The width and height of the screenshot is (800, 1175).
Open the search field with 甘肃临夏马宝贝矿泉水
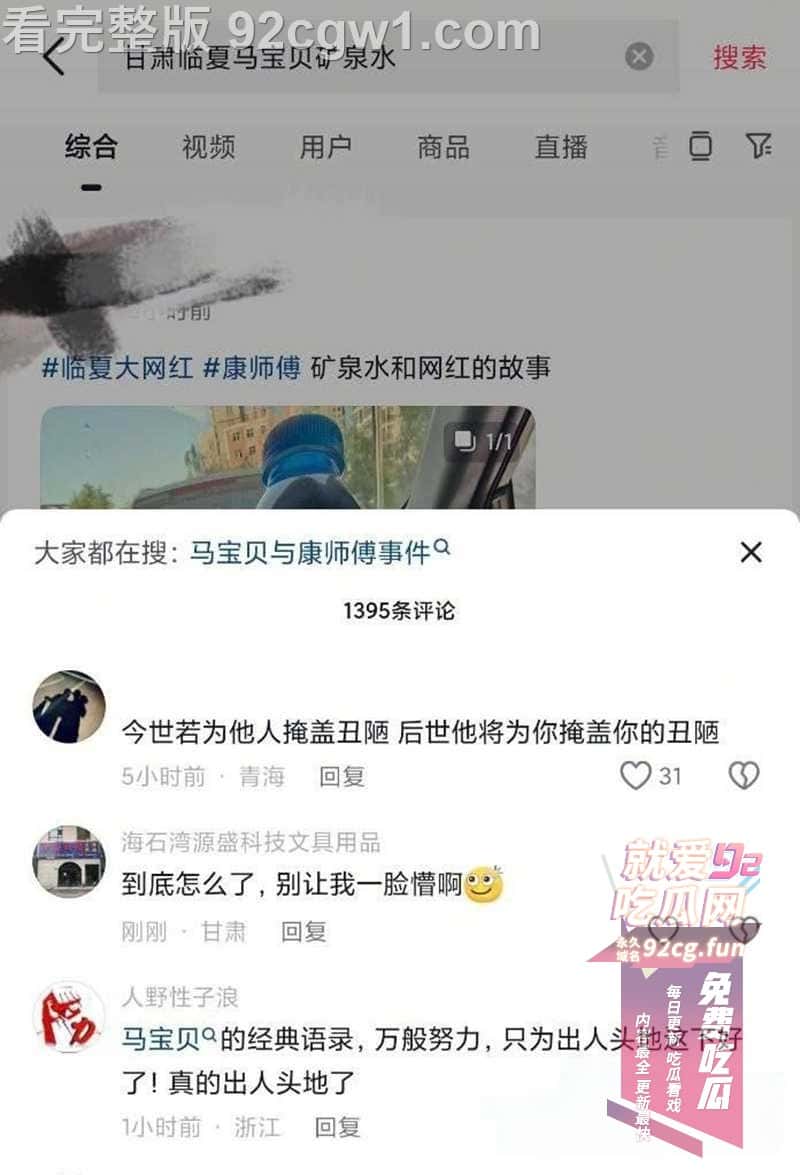[360, 57]
